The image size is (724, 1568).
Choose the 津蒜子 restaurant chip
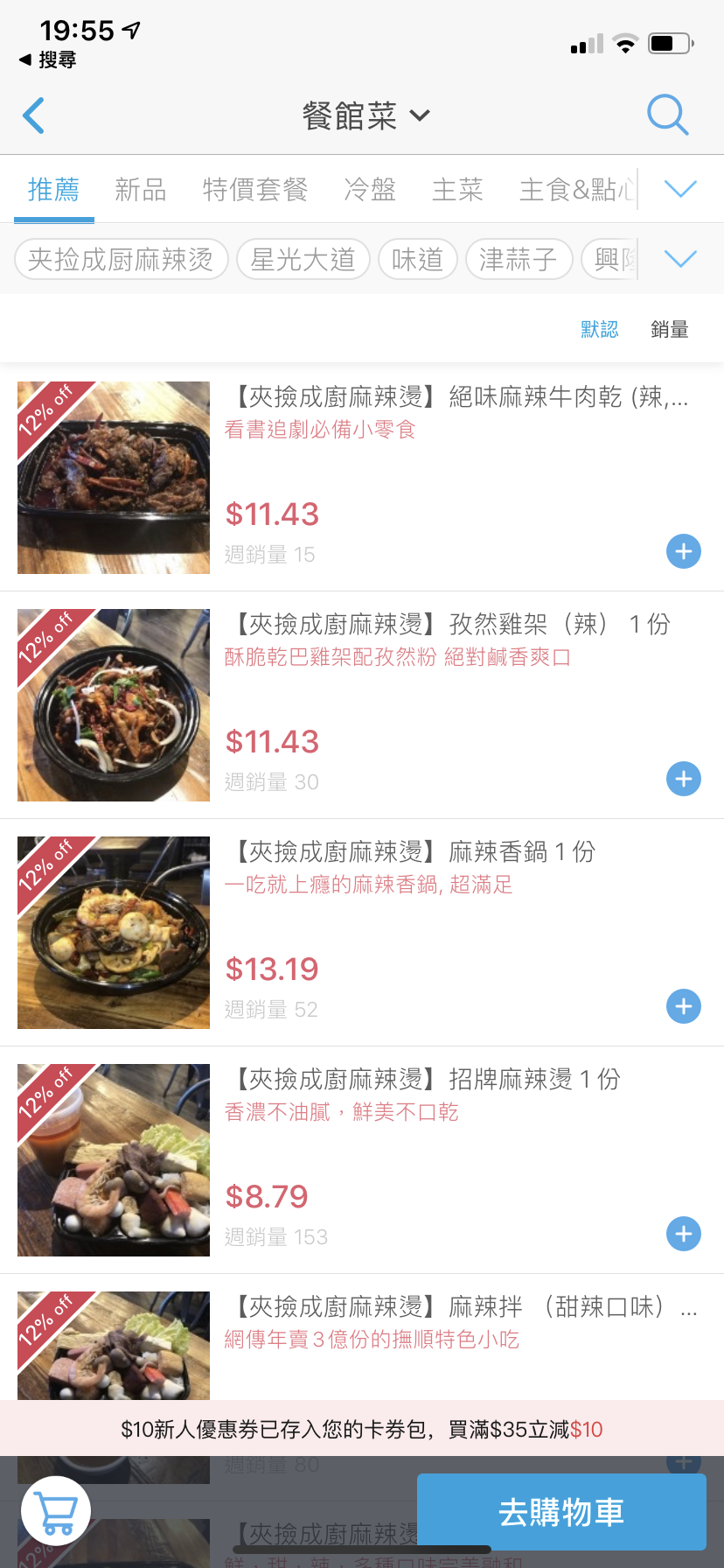click(519, 259)
